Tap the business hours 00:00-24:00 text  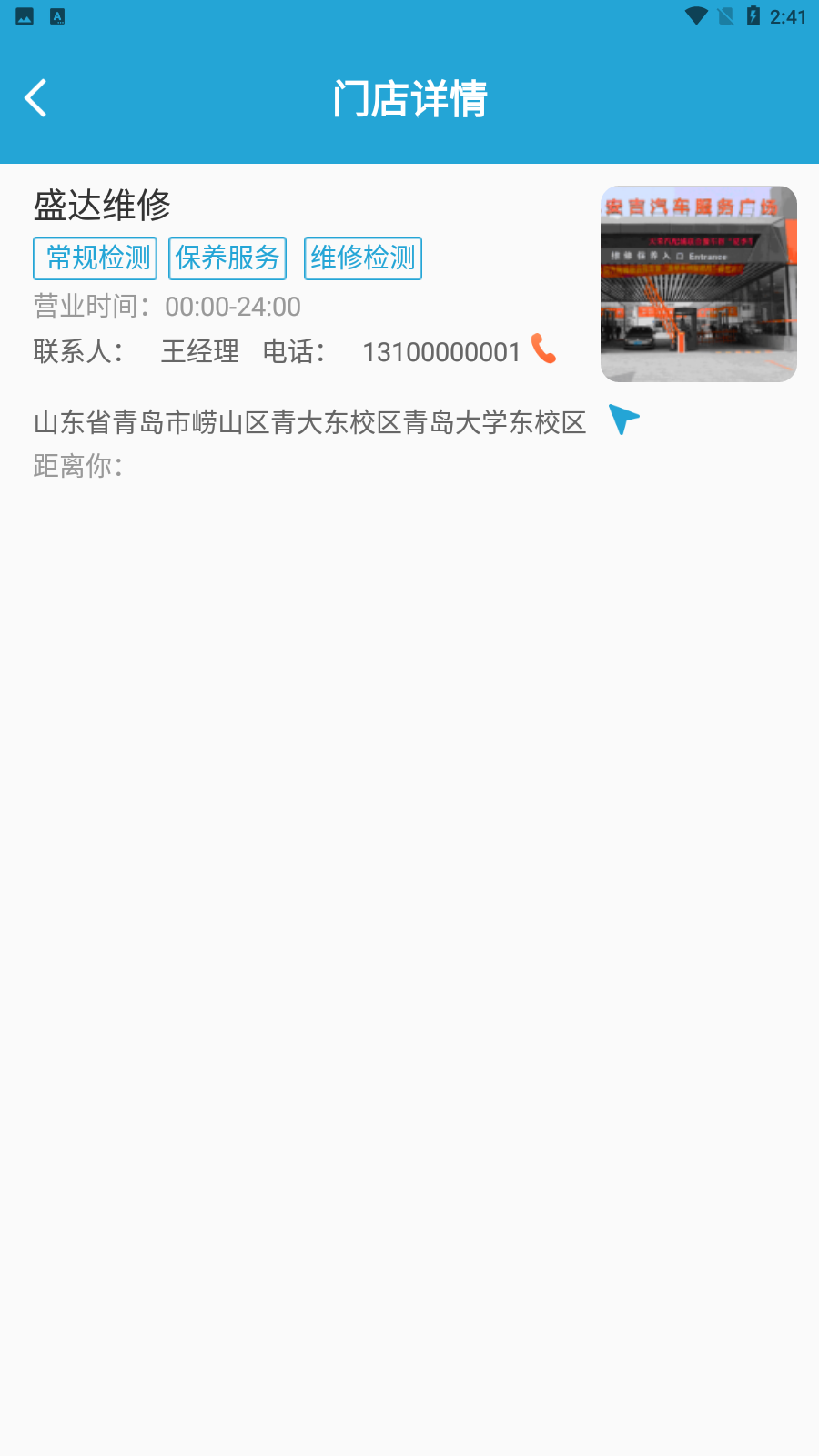click(234, 307)
